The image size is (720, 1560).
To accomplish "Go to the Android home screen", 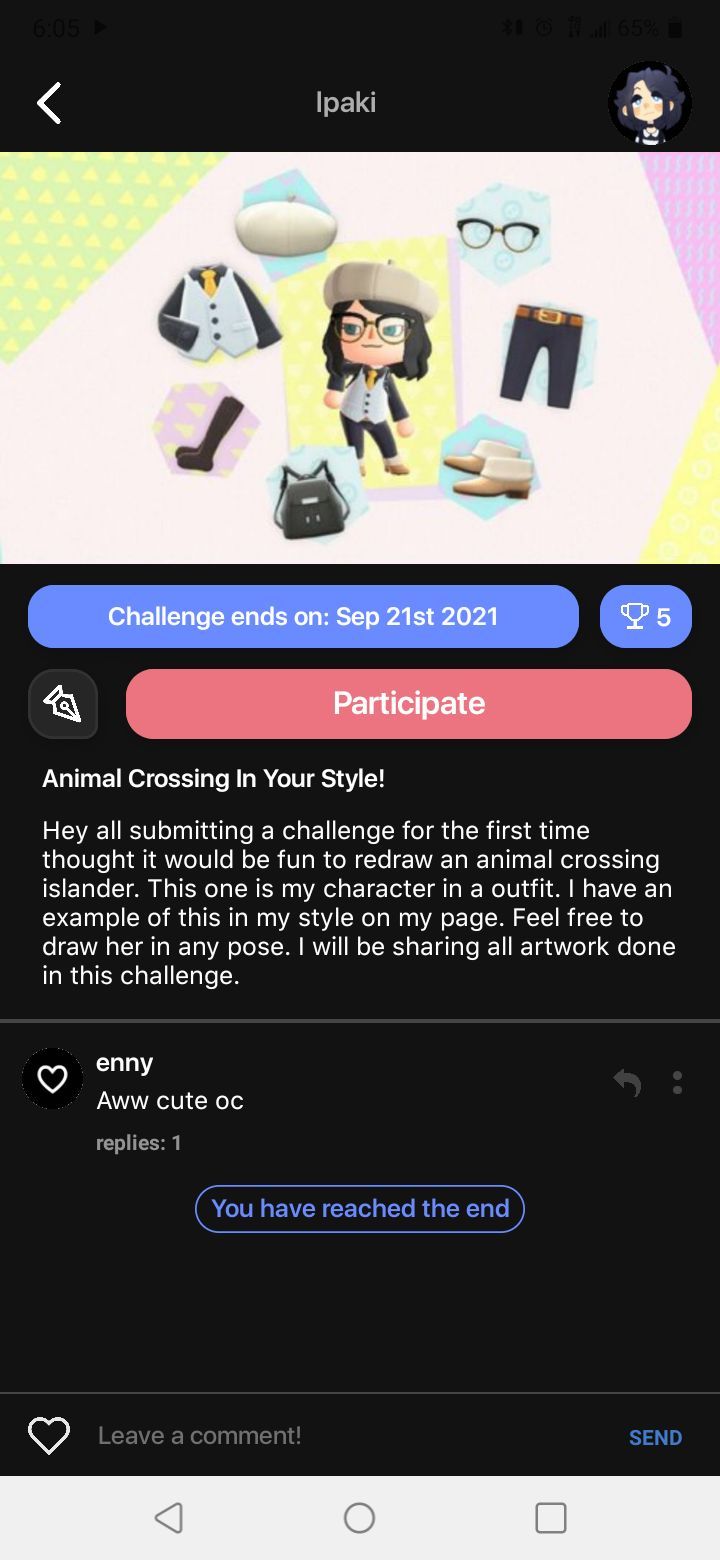I will 359,1518.
